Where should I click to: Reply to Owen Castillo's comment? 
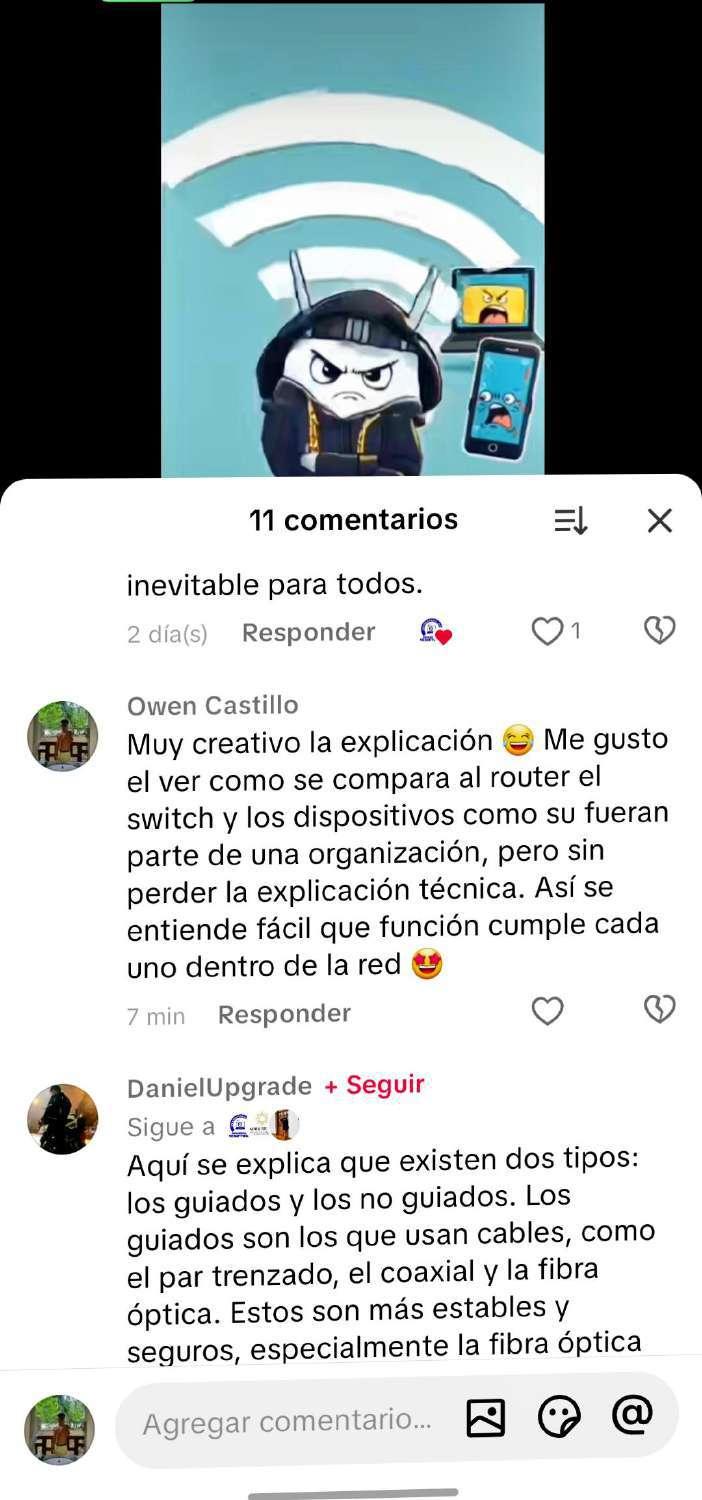point(284,1014)
